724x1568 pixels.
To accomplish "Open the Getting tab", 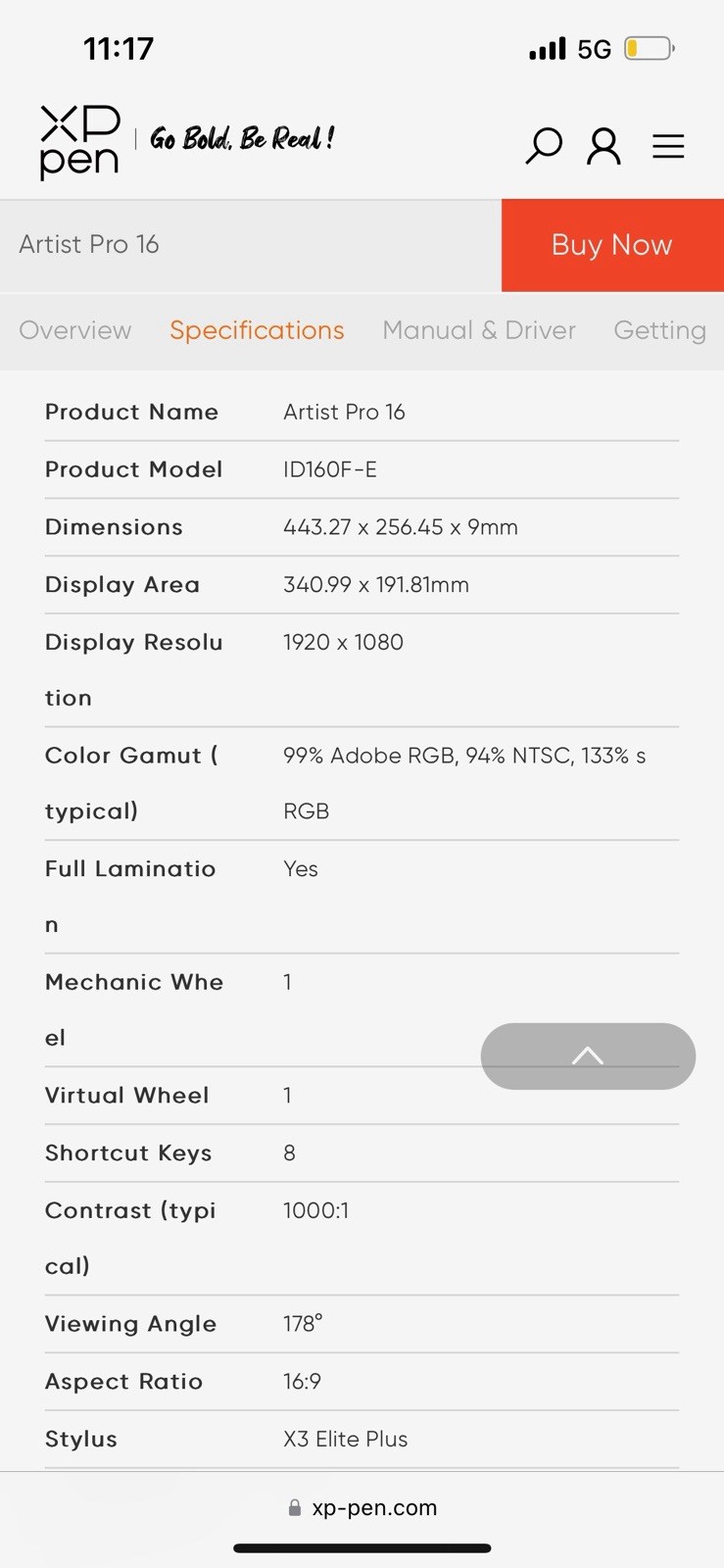I will 659,330.
